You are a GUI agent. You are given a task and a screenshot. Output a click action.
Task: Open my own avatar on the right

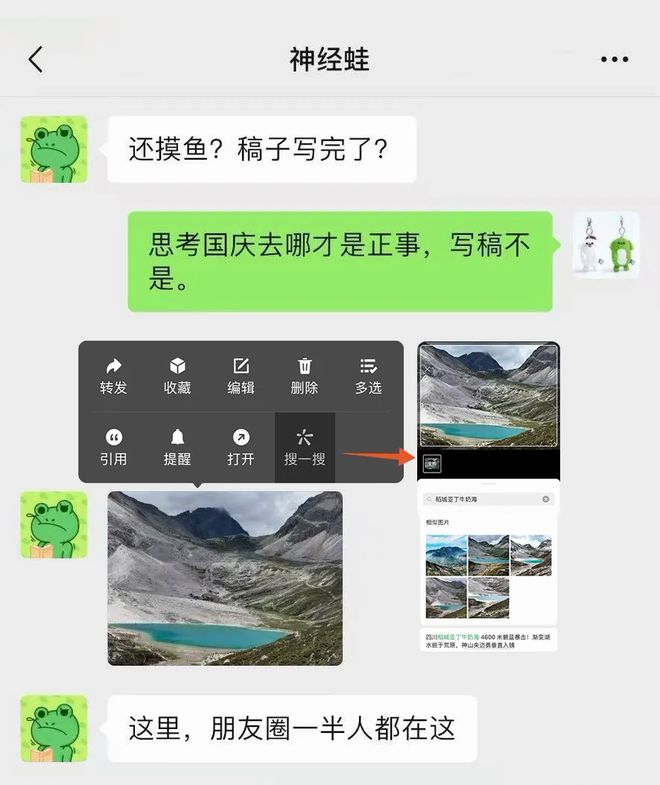coord(606,245)
